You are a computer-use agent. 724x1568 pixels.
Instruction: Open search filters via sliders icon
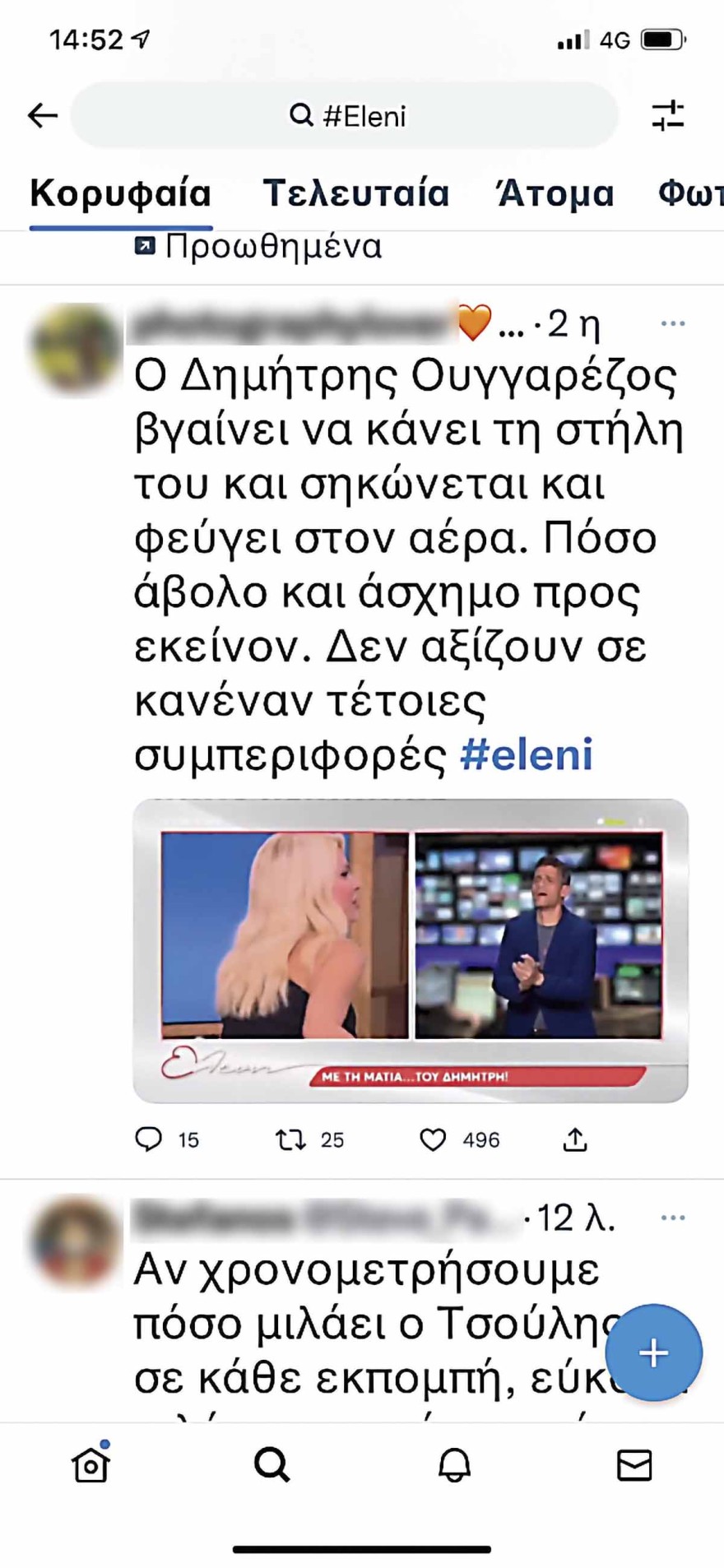click(x=670, y=115)
